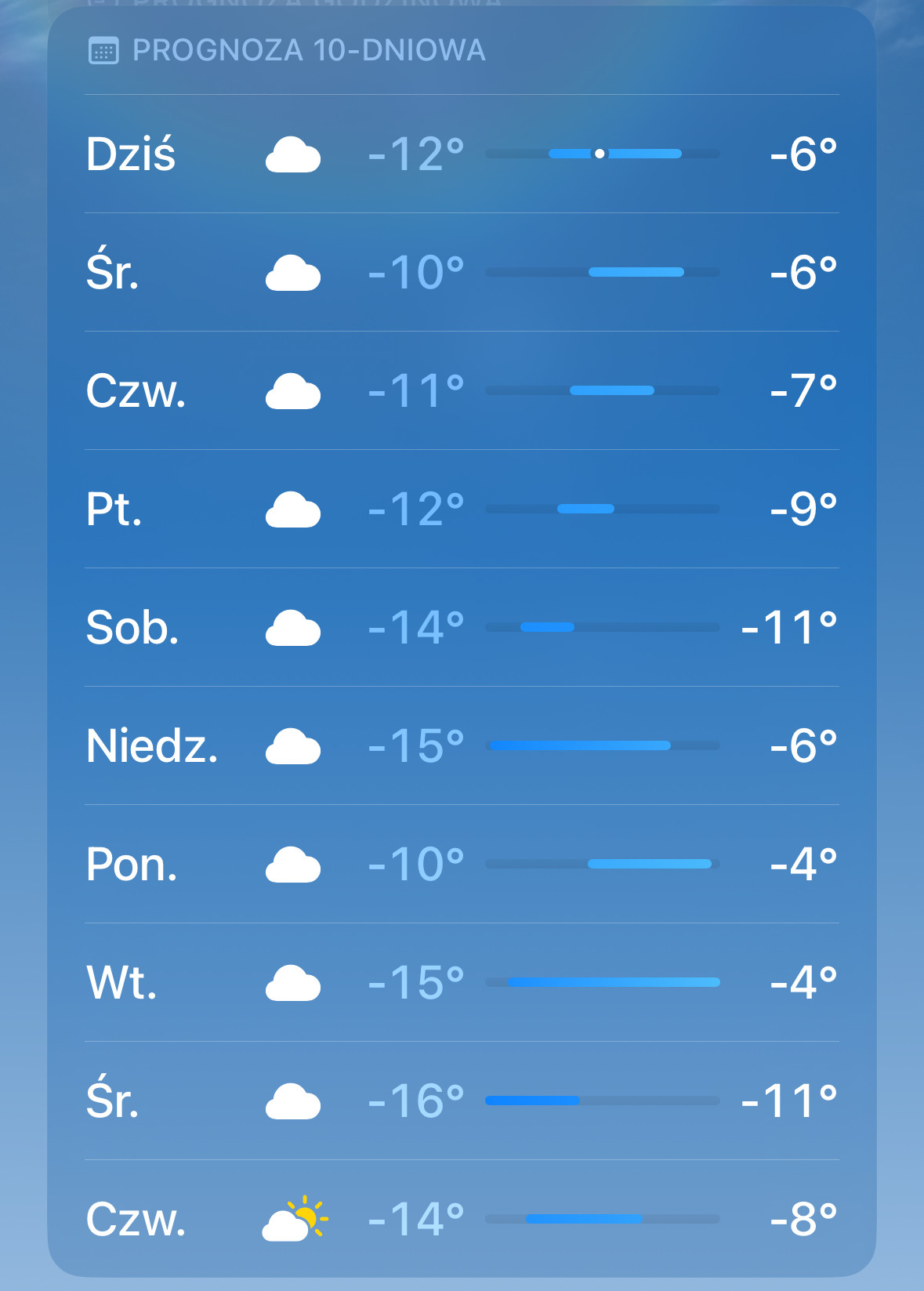Open Śr. forecast with low of -10°
Image resolution: width=924 pixels, height=1291 pixels.
point(462,272)
